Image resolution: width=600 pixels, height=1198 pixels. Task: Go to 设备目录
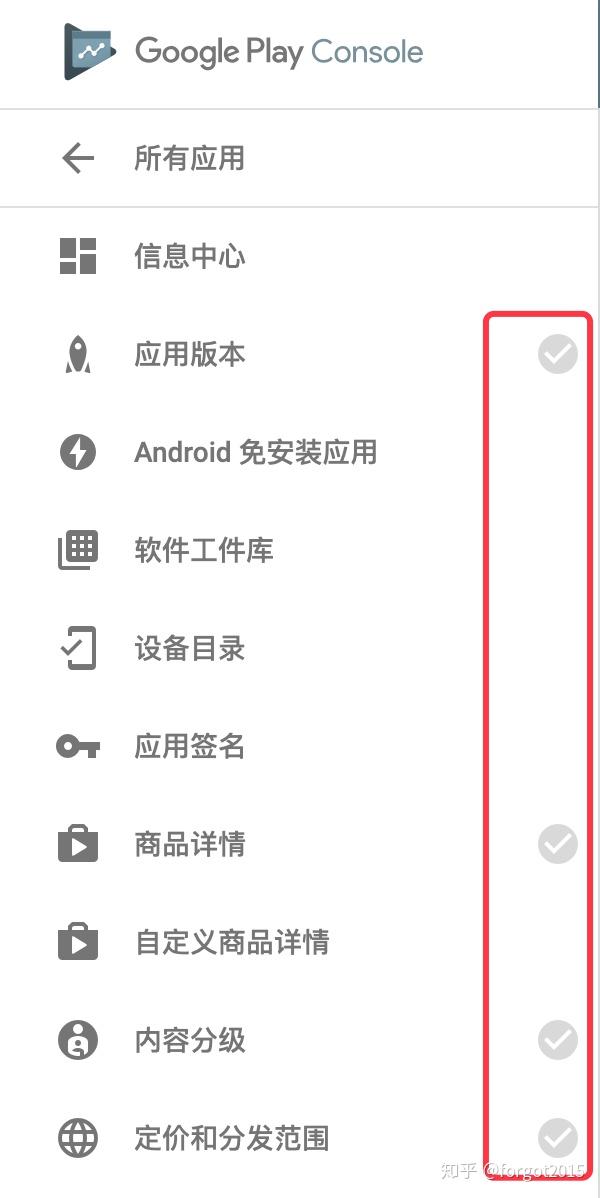point(189,649)
